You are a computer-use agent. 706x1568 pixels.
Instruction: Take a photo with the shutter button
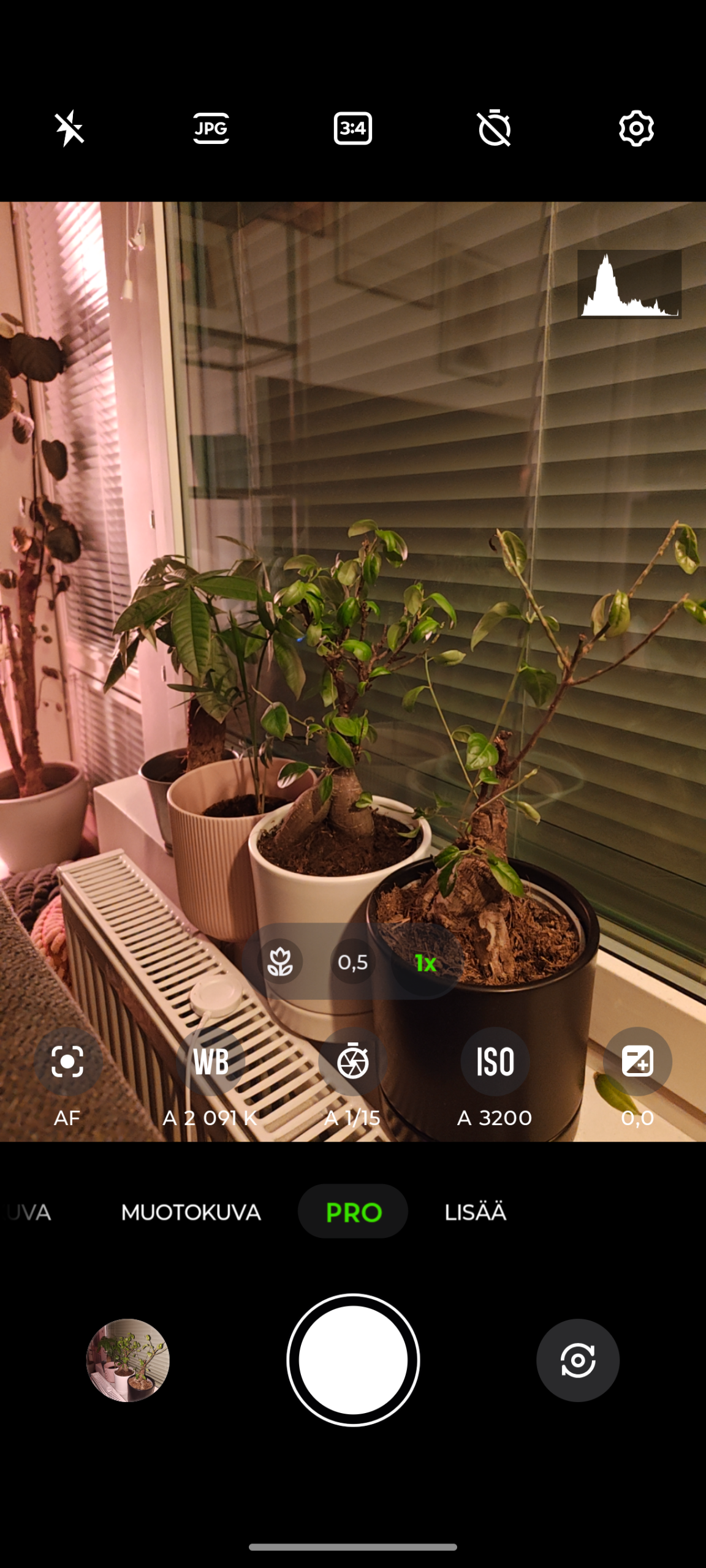[353, 1360]
